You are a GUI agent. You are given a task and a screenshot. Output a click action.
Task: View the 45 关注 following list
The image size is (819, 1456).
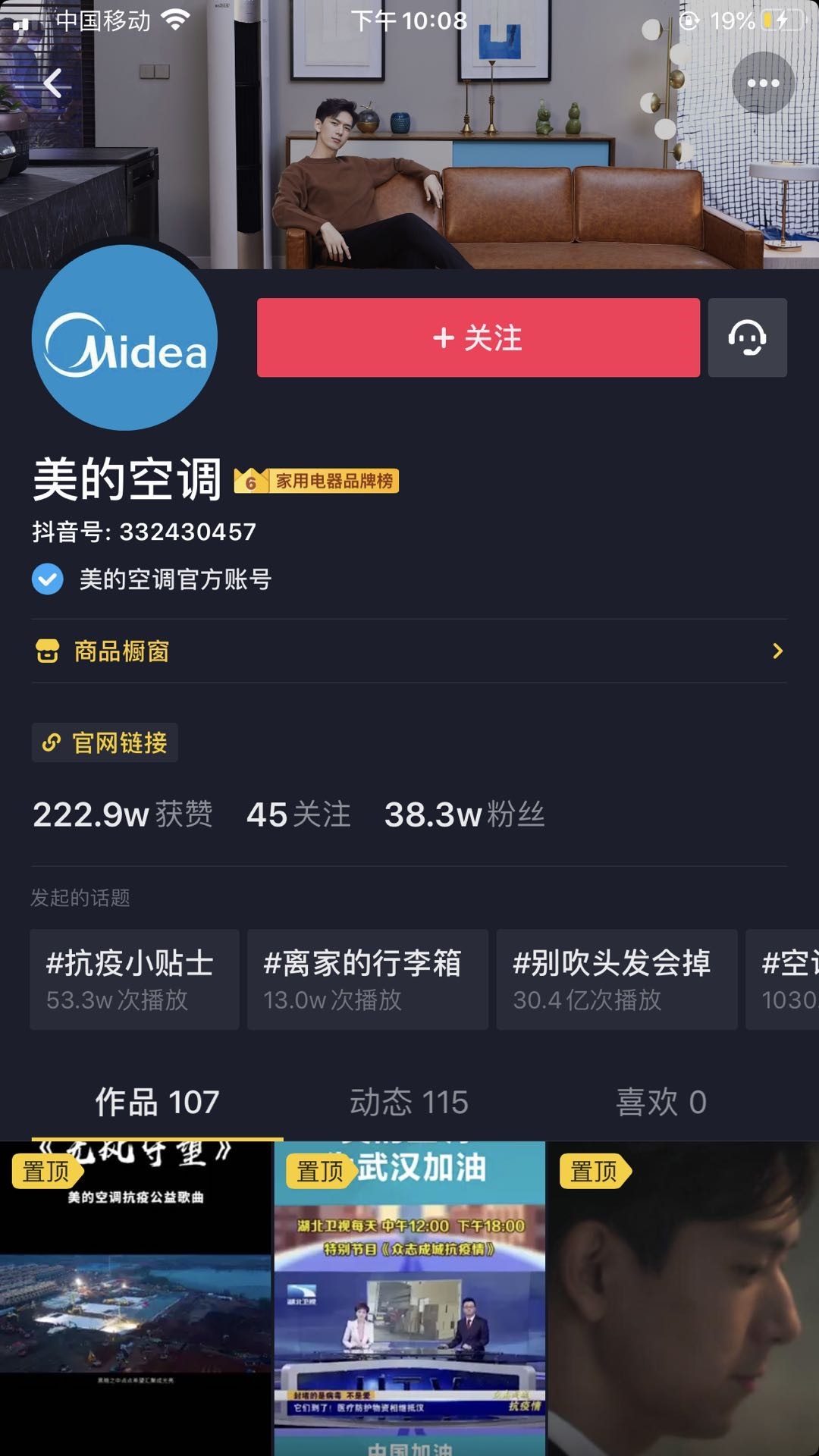point(298,815)
